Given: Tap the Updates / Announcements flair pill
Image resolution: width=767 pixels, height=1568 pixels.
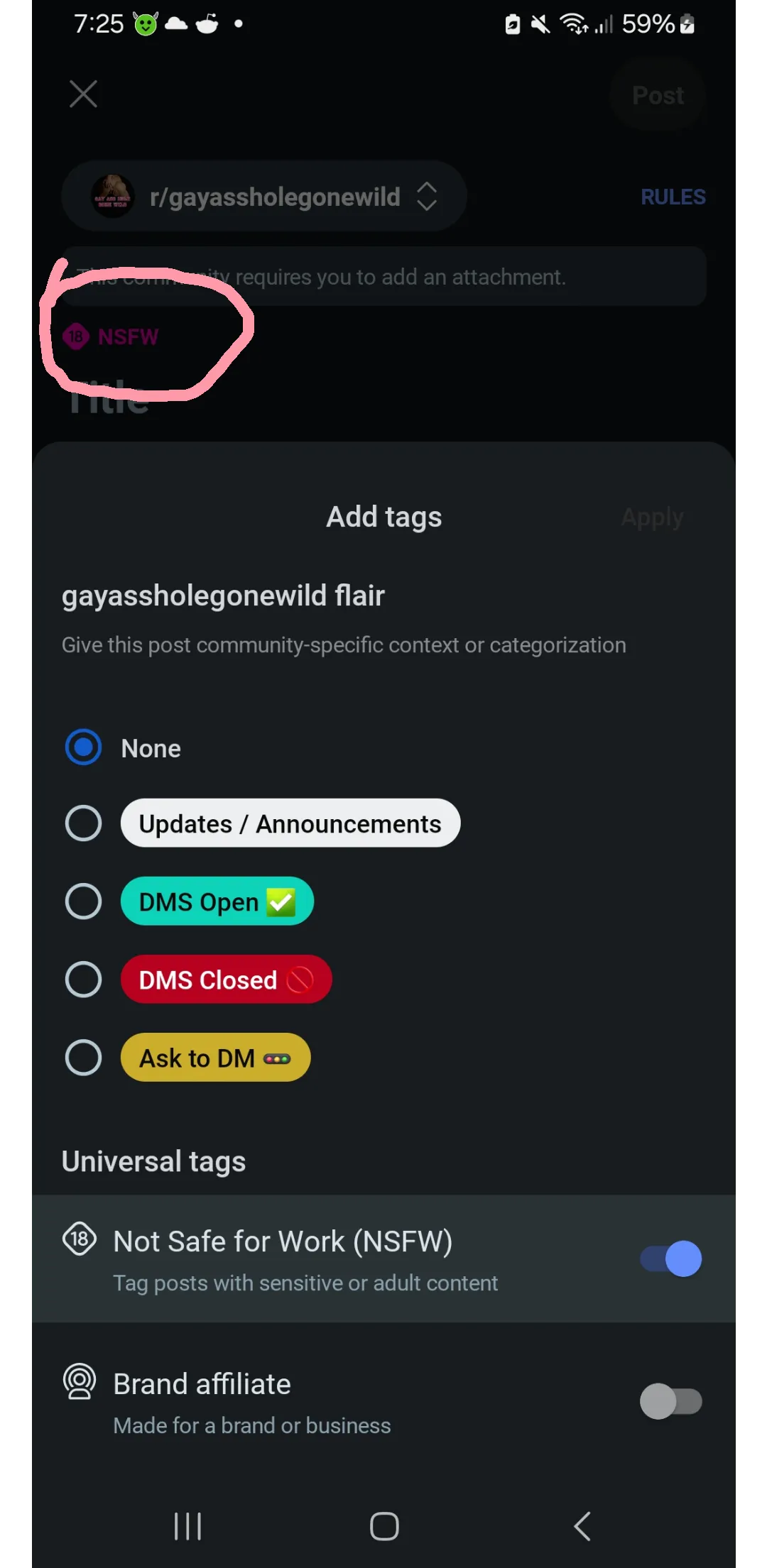Looking at the screenshot, I should (x=290, y=823).
